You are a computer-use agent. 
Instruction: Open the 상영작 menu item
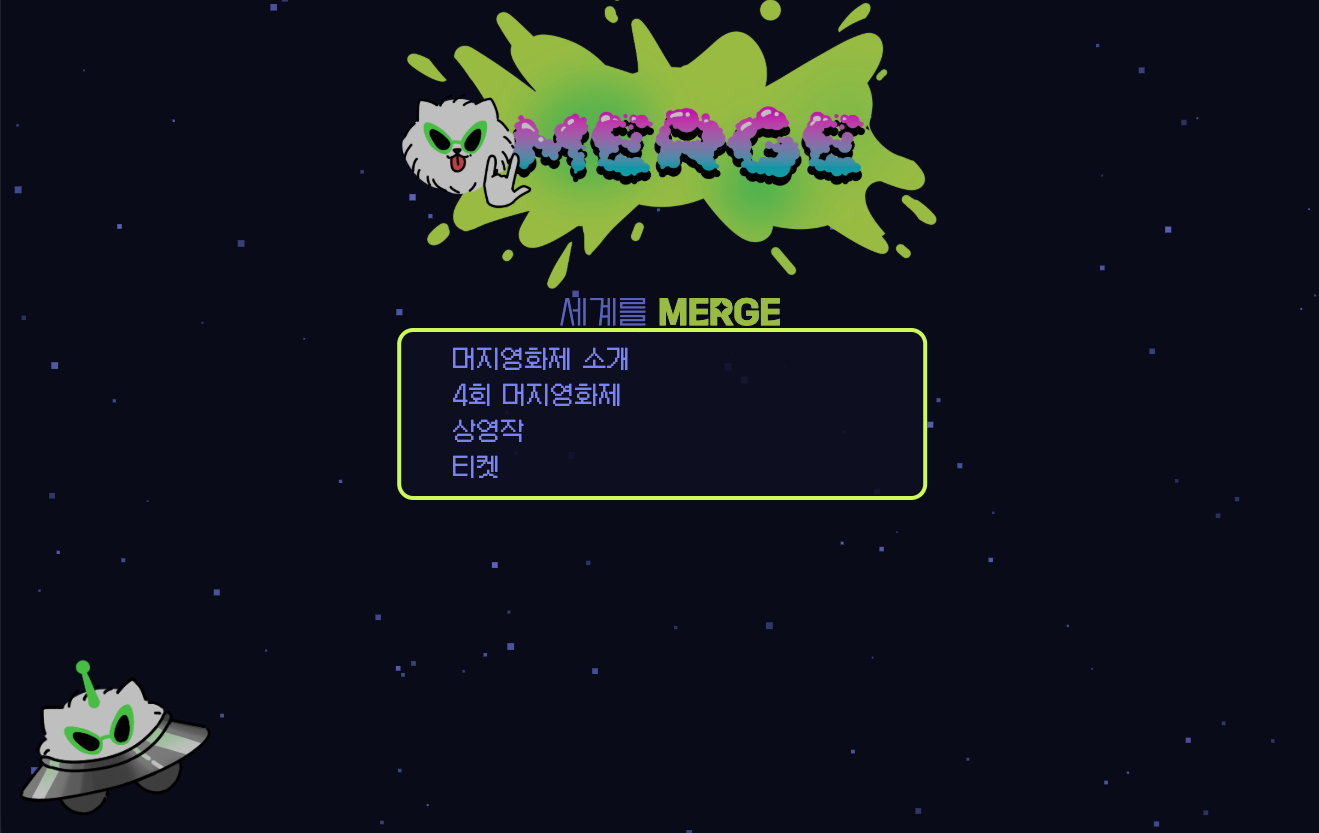[488, 430]
